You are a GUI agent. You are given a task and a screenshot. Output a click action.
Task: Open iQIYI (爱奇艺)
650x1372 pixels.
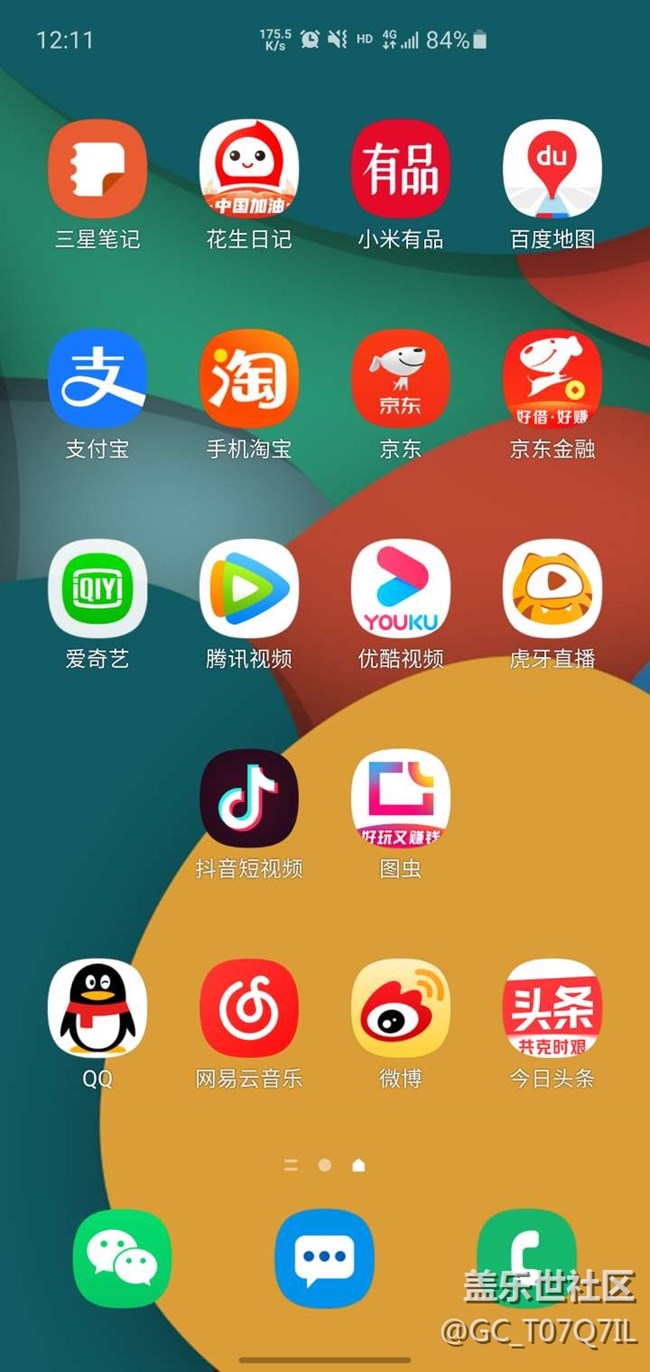[x=97, y=589]
